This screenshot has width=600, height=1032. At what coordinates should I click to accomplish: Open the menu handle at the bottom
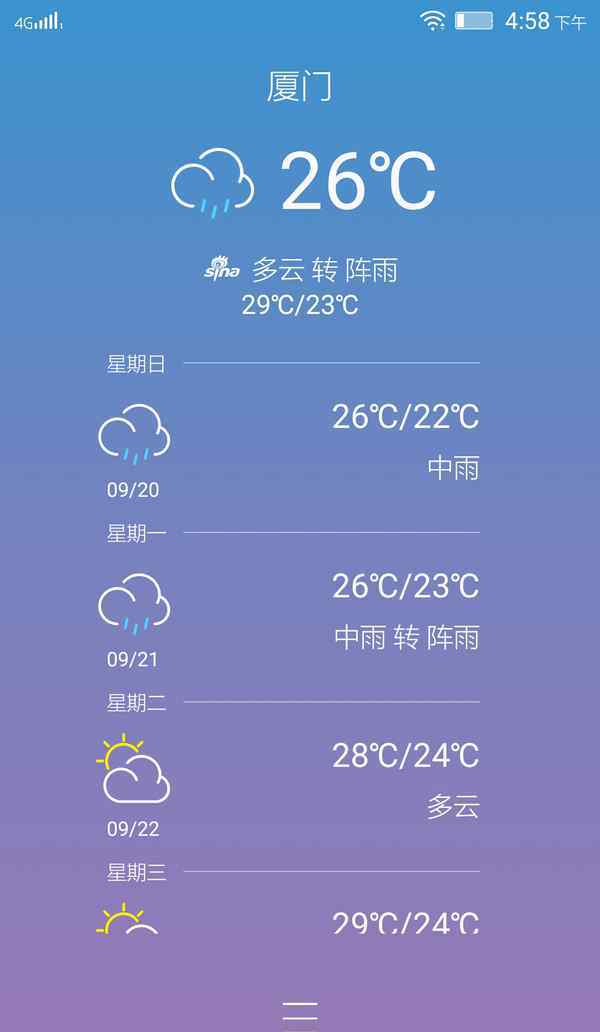(x=300, y=1012)
